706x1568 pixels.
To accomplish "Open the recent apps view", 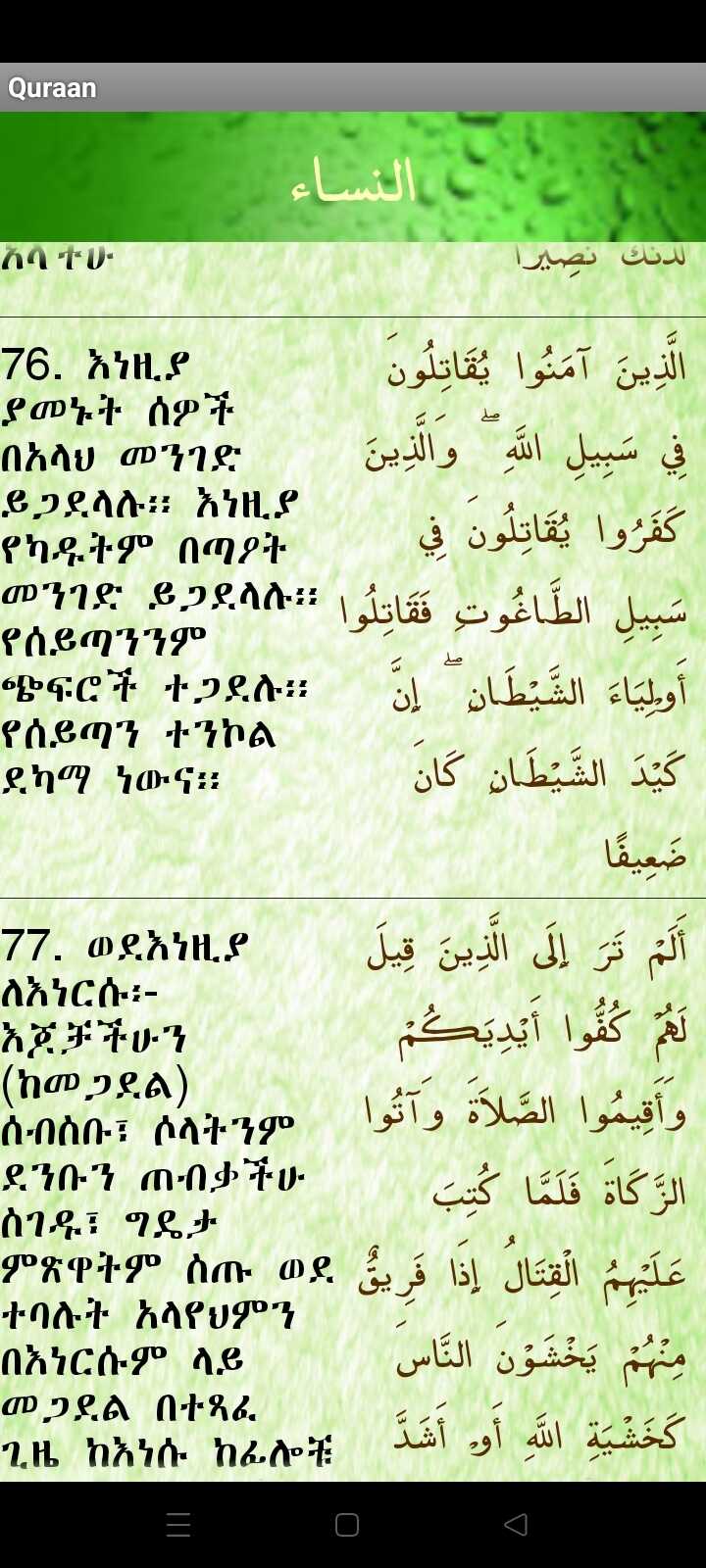I will 178,1524.
